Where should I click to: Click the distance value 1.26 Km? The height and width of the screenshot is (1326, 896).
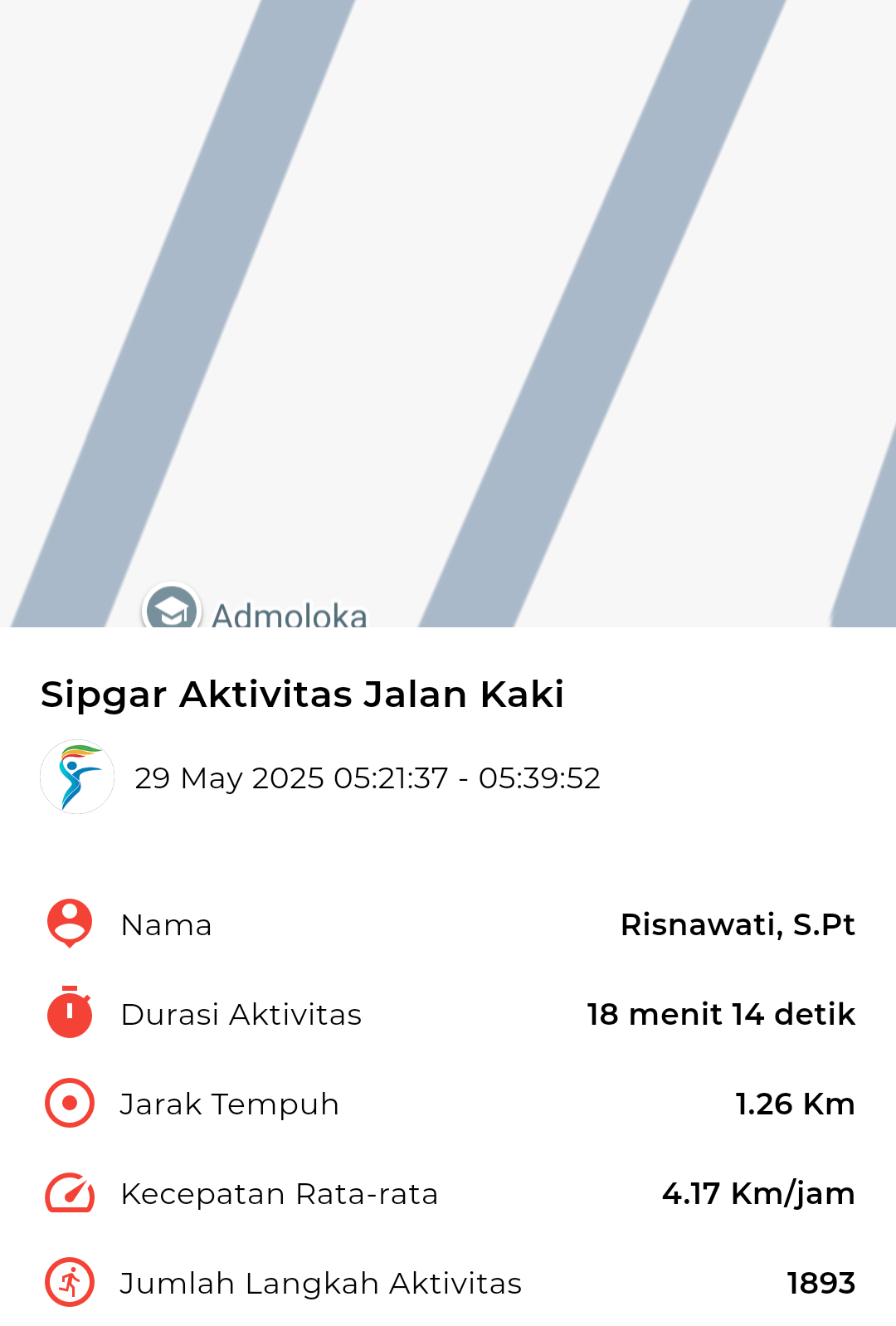[794, 1104]
